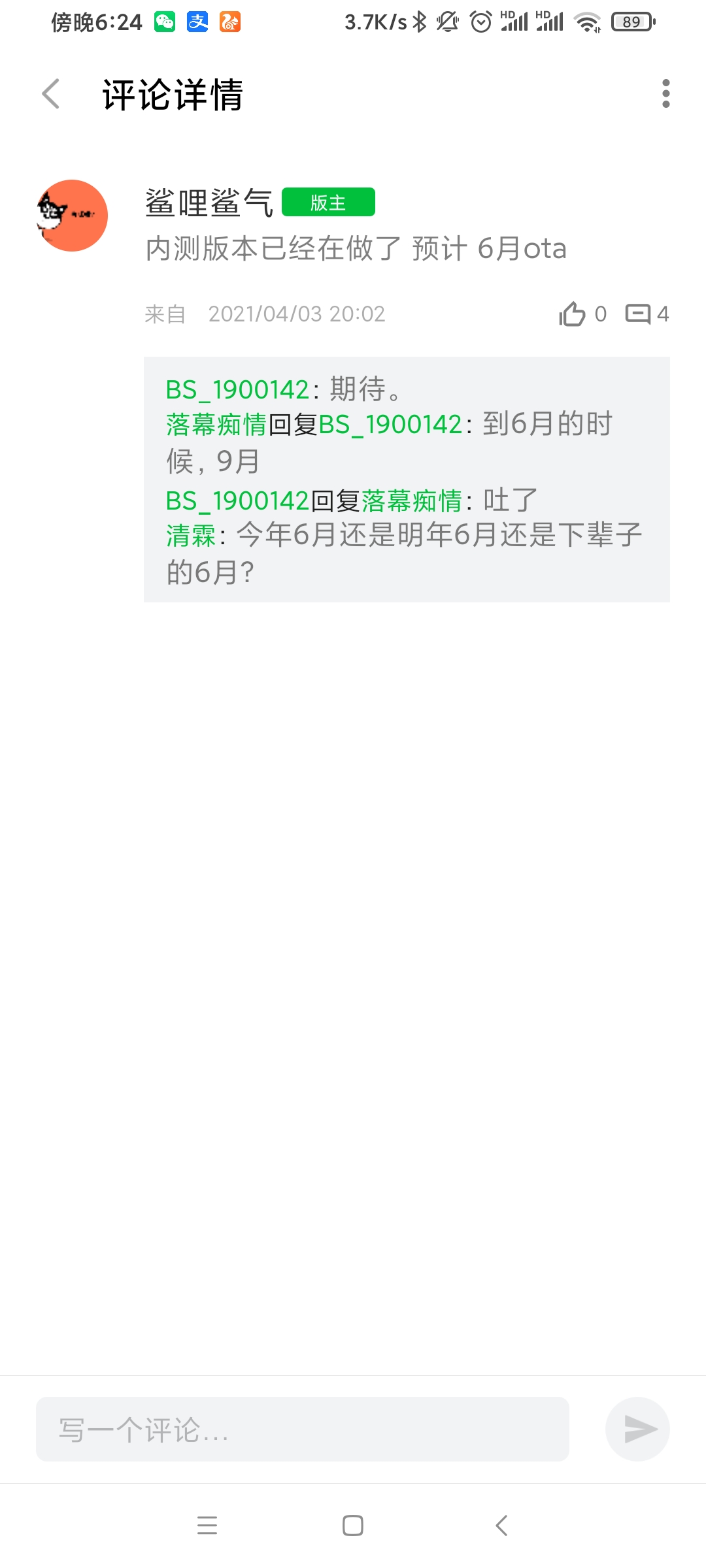Open the three-dot overflow menu
Viewport: 706px width, 1568px height.
pyautogui.click(x=665, y=94)
